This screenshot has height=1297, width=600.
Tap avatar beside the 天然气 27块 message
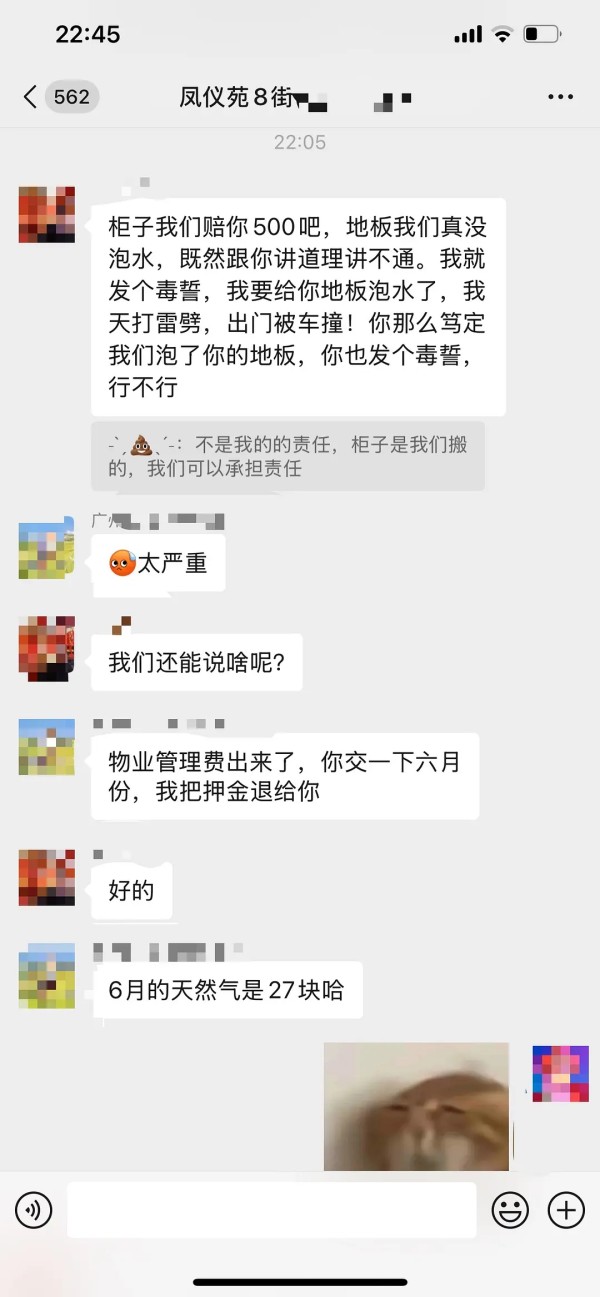[47, 975]
